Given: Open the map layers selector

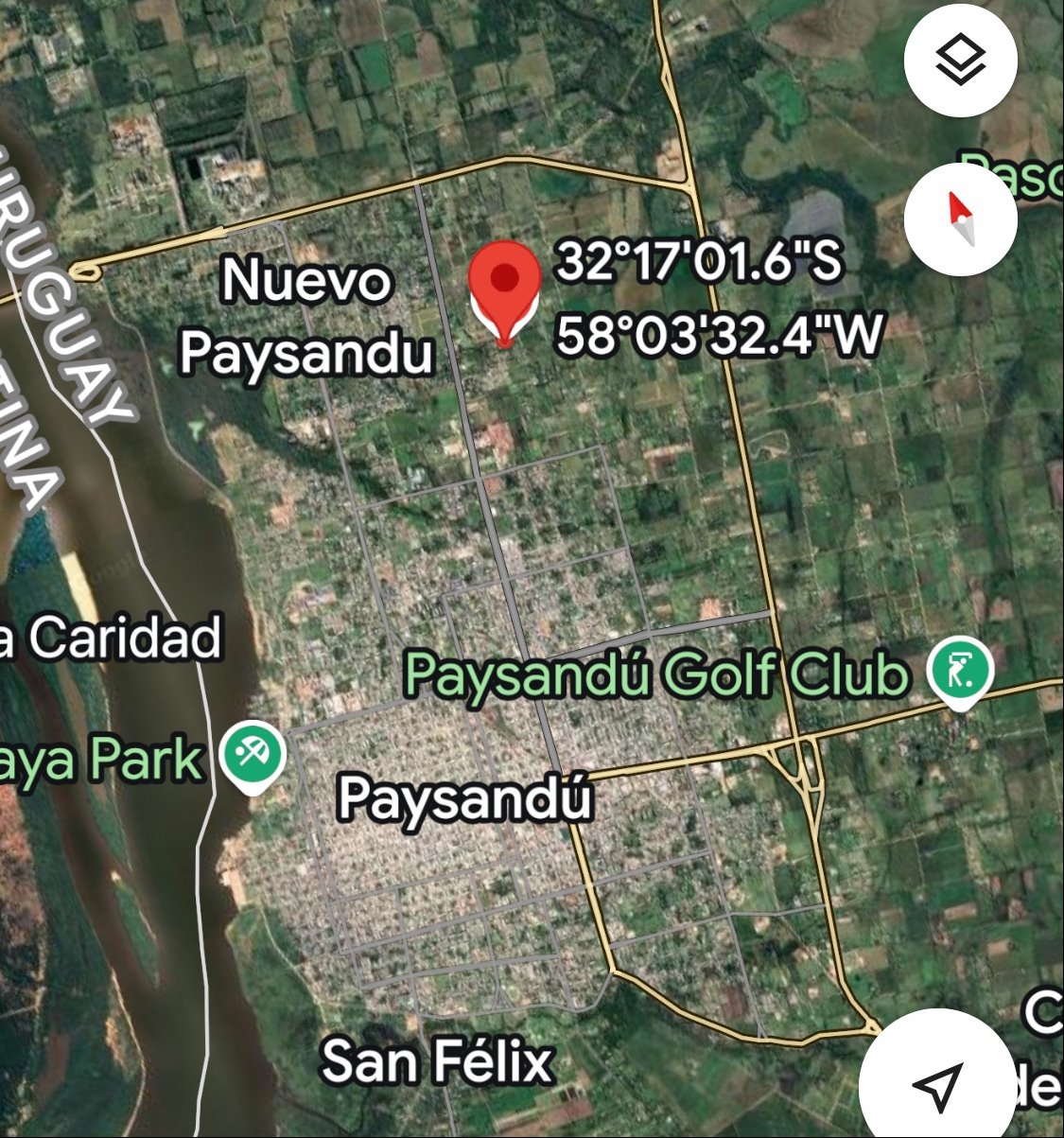Looking at the screenshot, I should (x=960, y=61).
